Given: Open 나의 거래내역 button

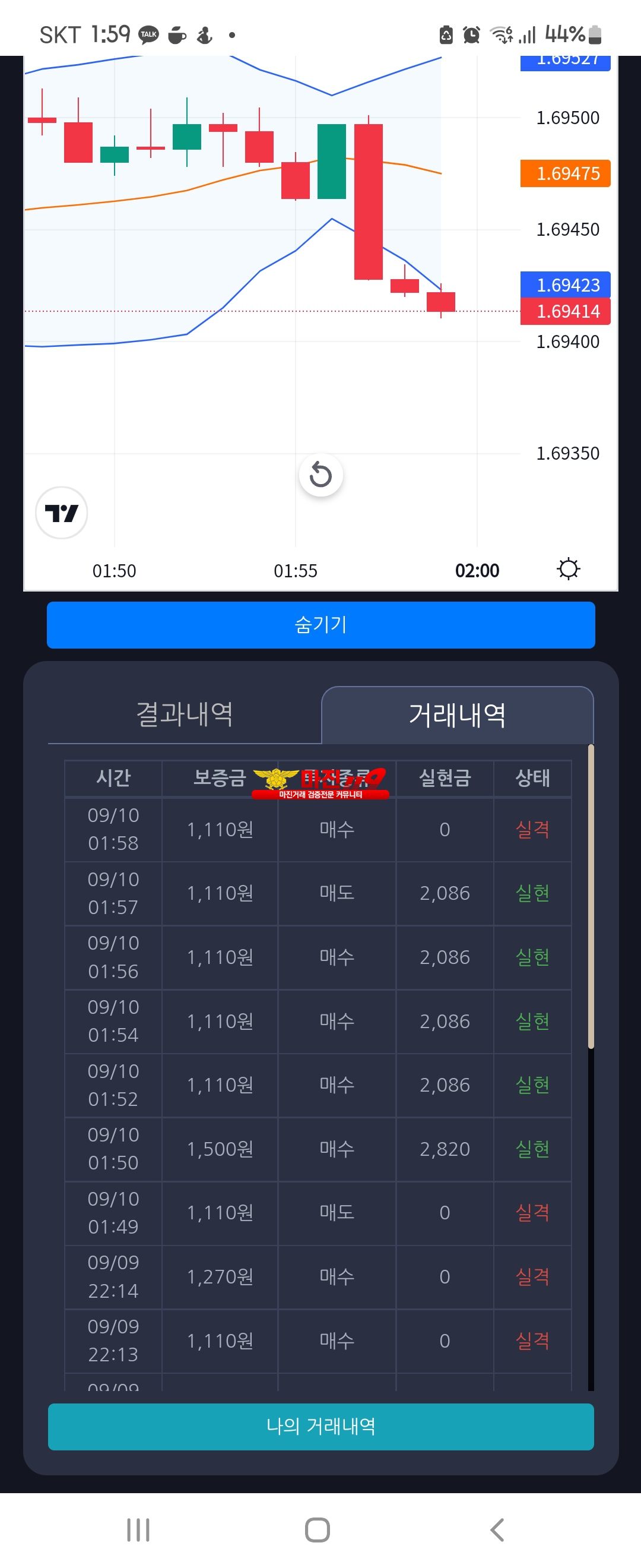Looking at the screenshot, I should pyautogui.click(x=320, y=1426).
